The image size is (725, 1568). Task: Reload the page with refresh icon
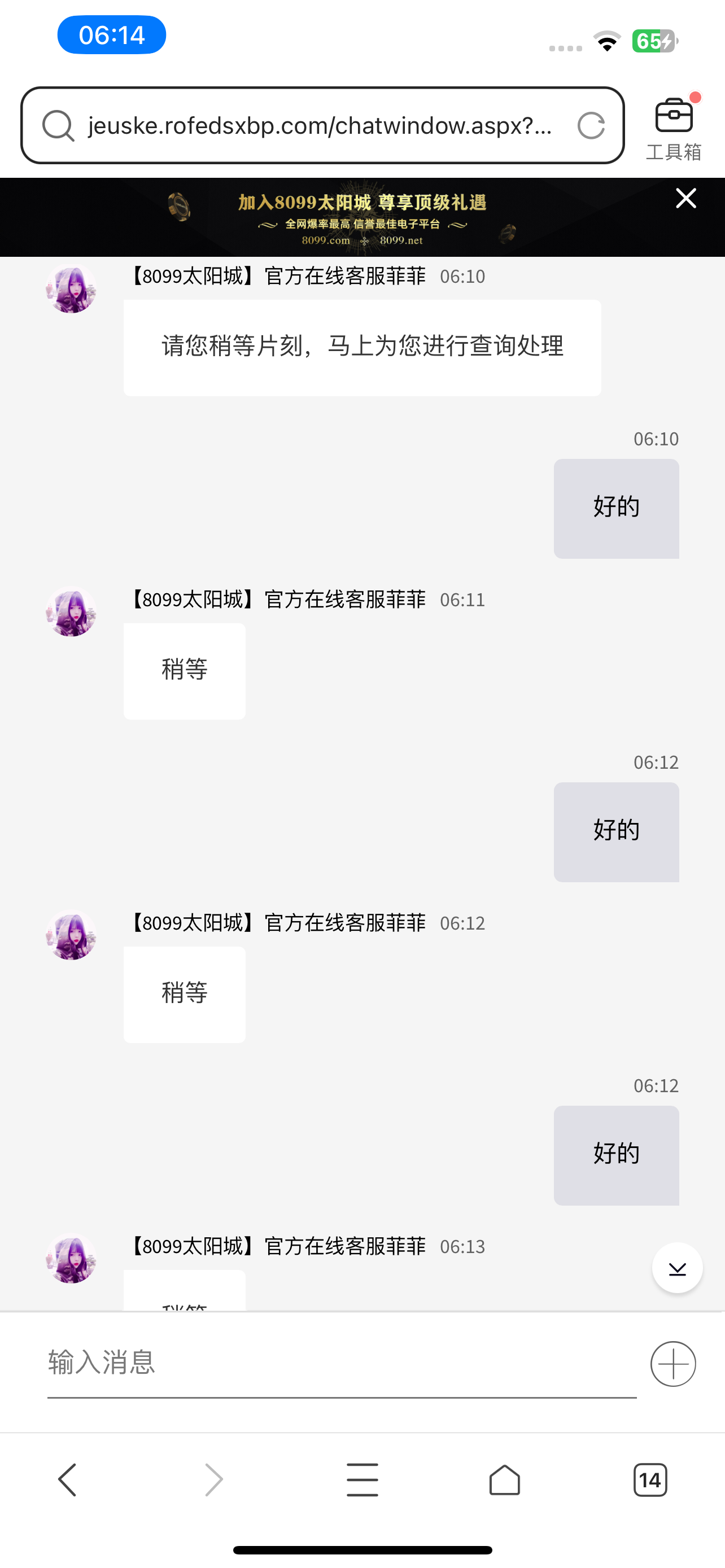click(x=592, y=126)
